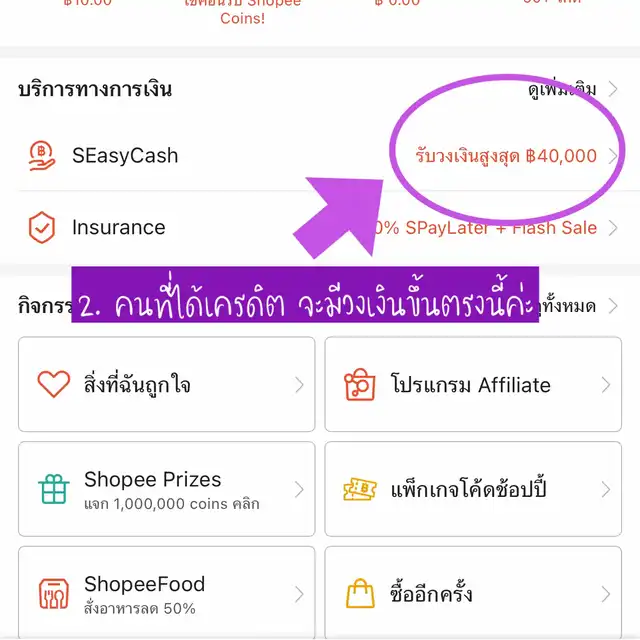Open โปรแกรม Affiliate card
Viewport: 640px width, 640px height.
473,385
